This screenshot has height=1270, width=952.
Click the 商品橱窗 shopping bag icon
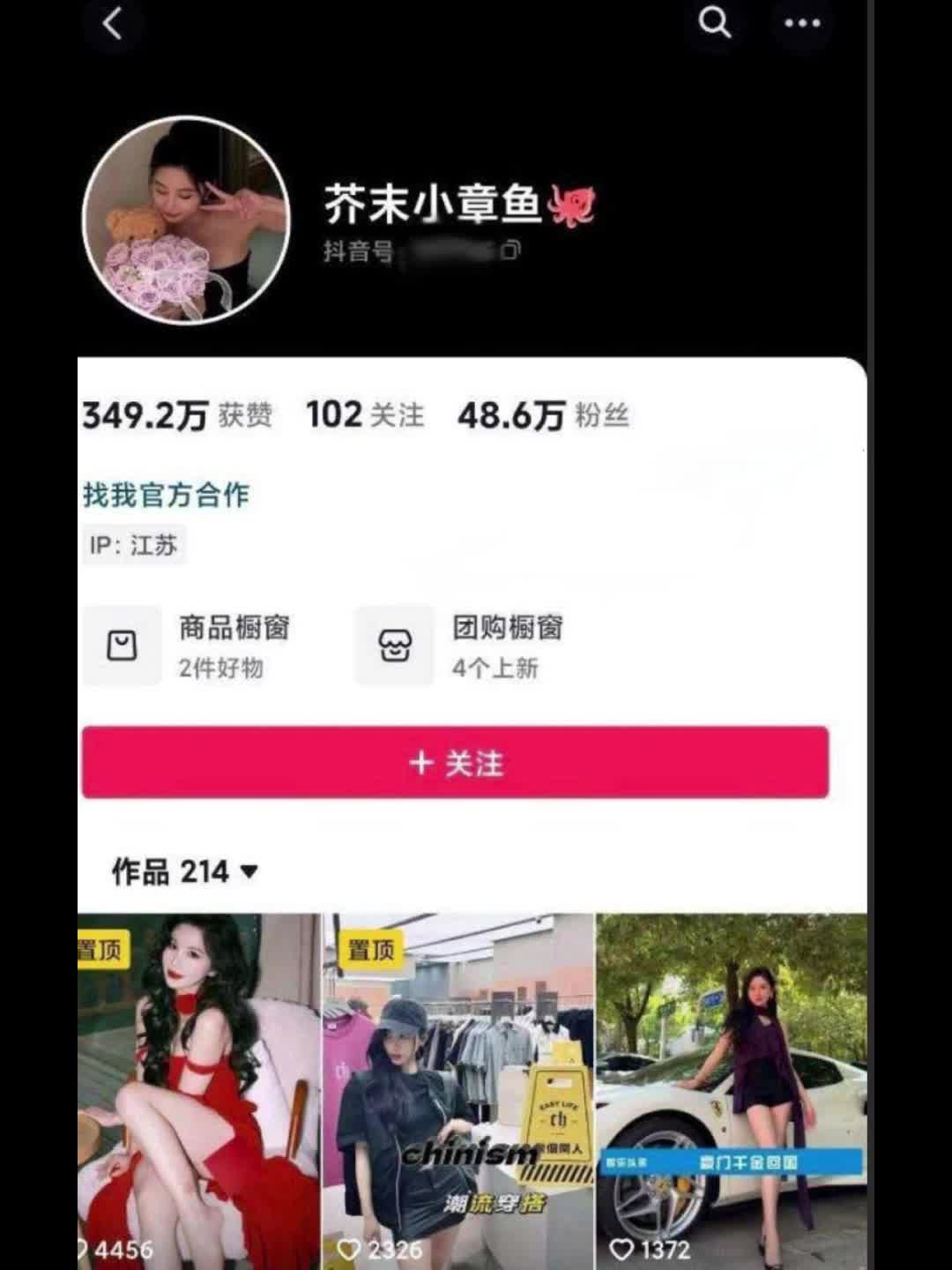point(123,646)
